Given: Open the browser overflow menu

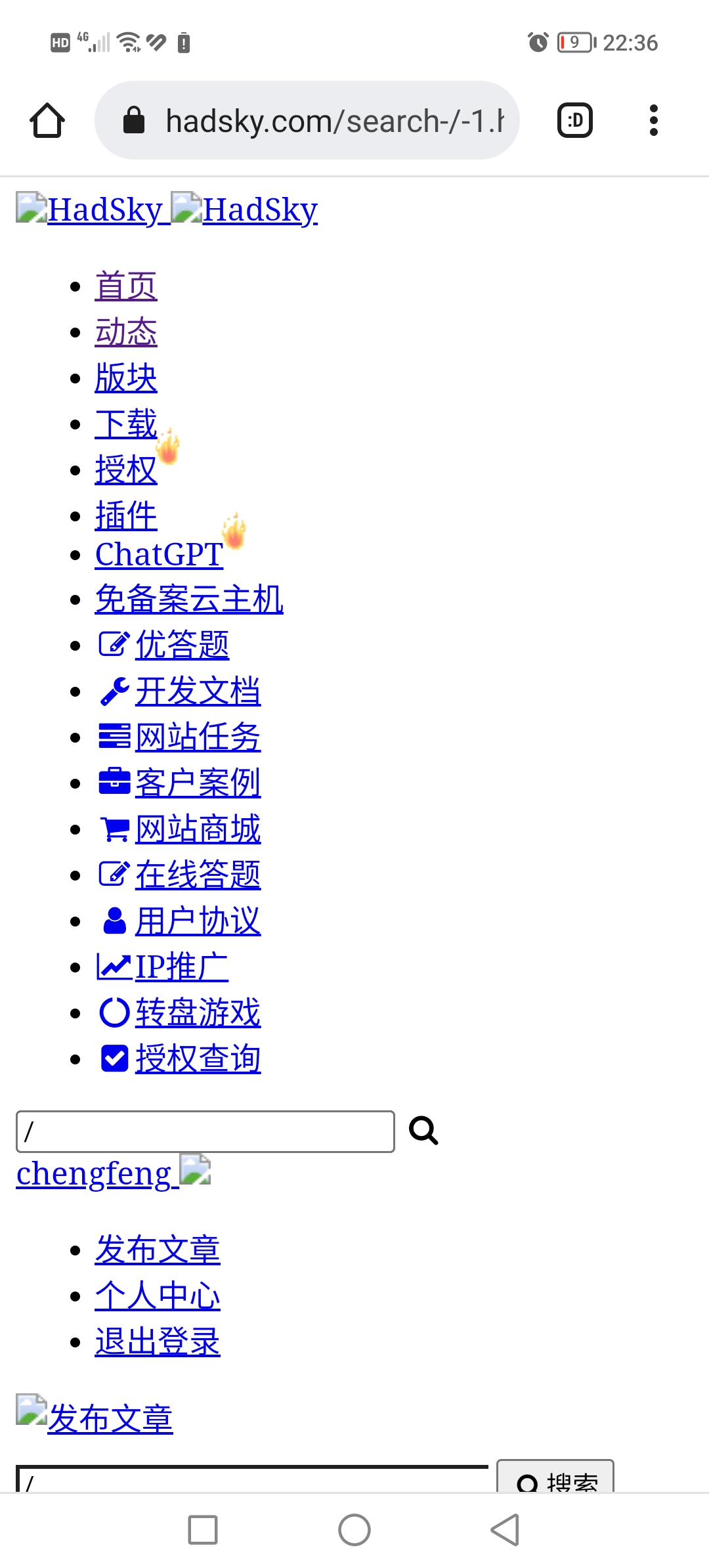Looking at the screenshot, I should click(653, 120).
